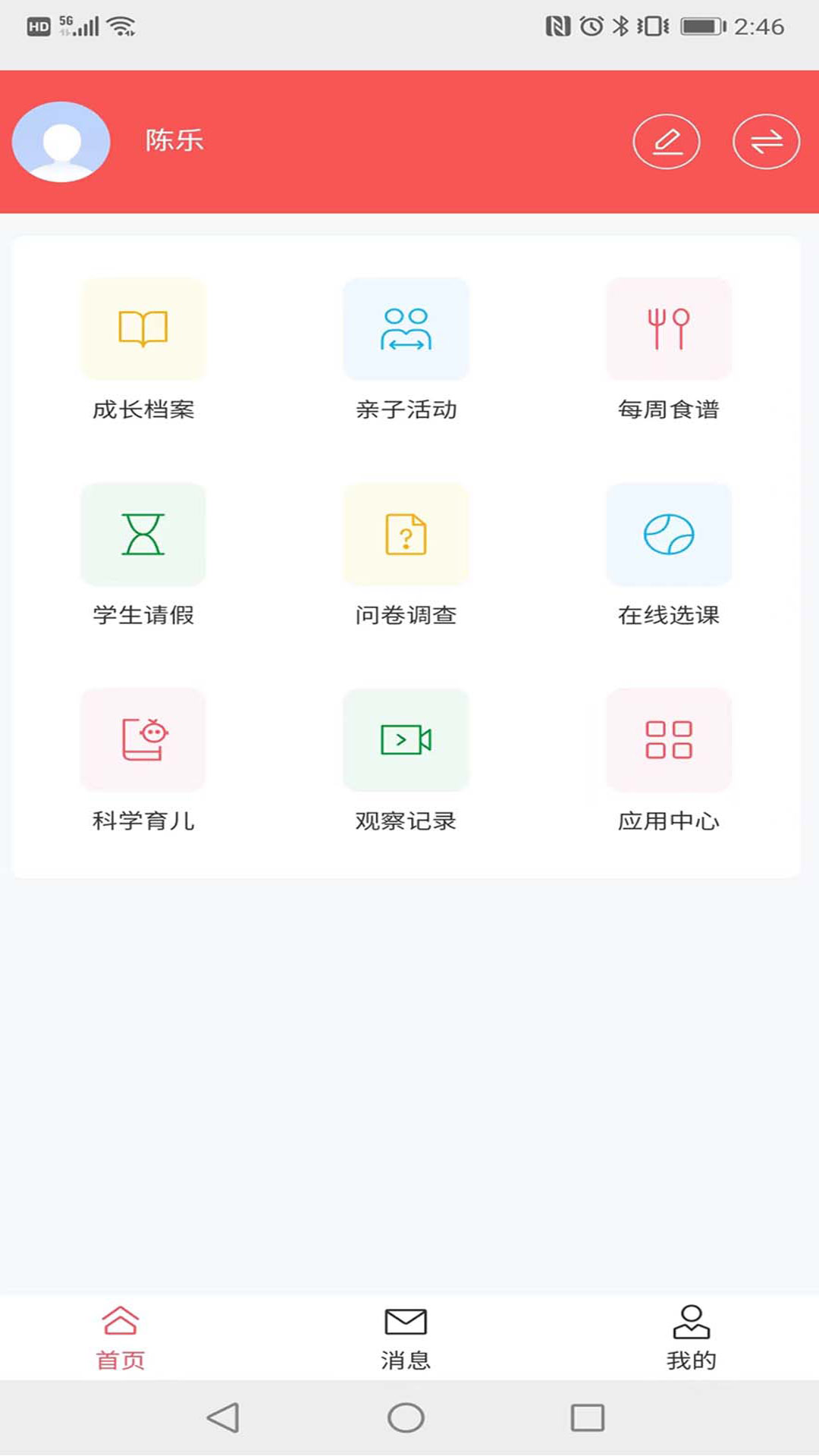This screenshot has width=819, height=1456.
Task: Open 陈乐's profile avatar
Action: tap(61, 142)
